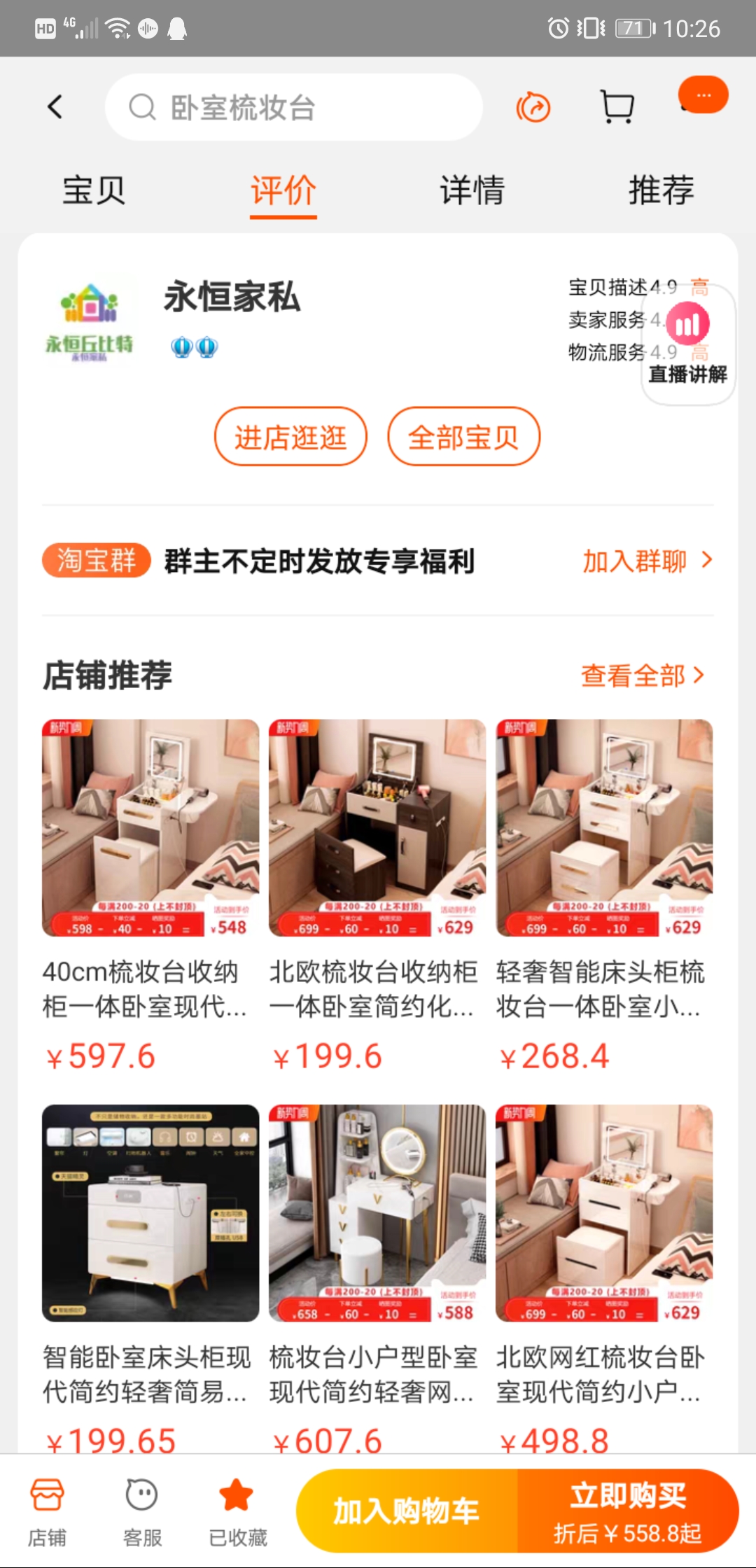Open the shopping cart

pyautogui.click(x=616, y=107)
